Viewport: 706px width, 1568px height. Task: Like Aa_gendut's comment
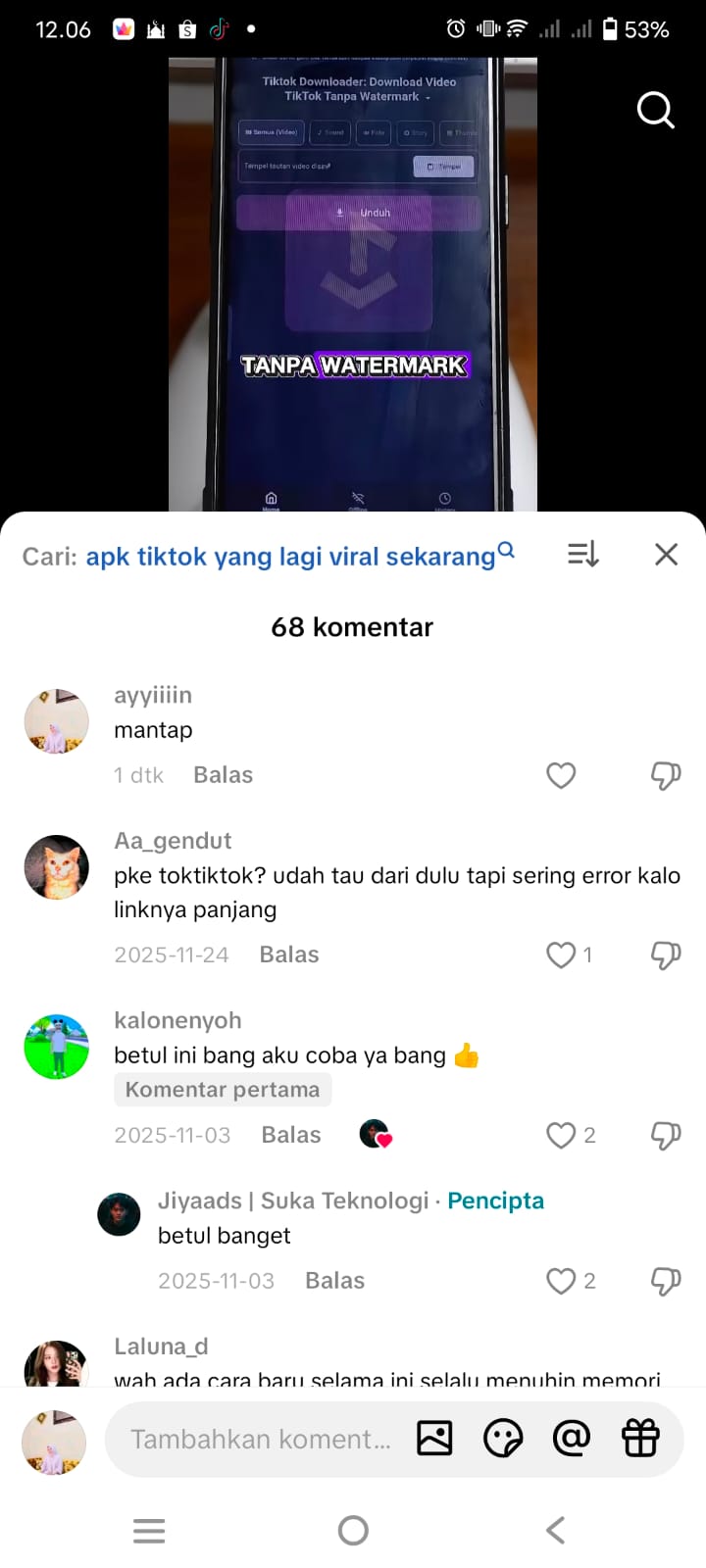tap(561, 955)
